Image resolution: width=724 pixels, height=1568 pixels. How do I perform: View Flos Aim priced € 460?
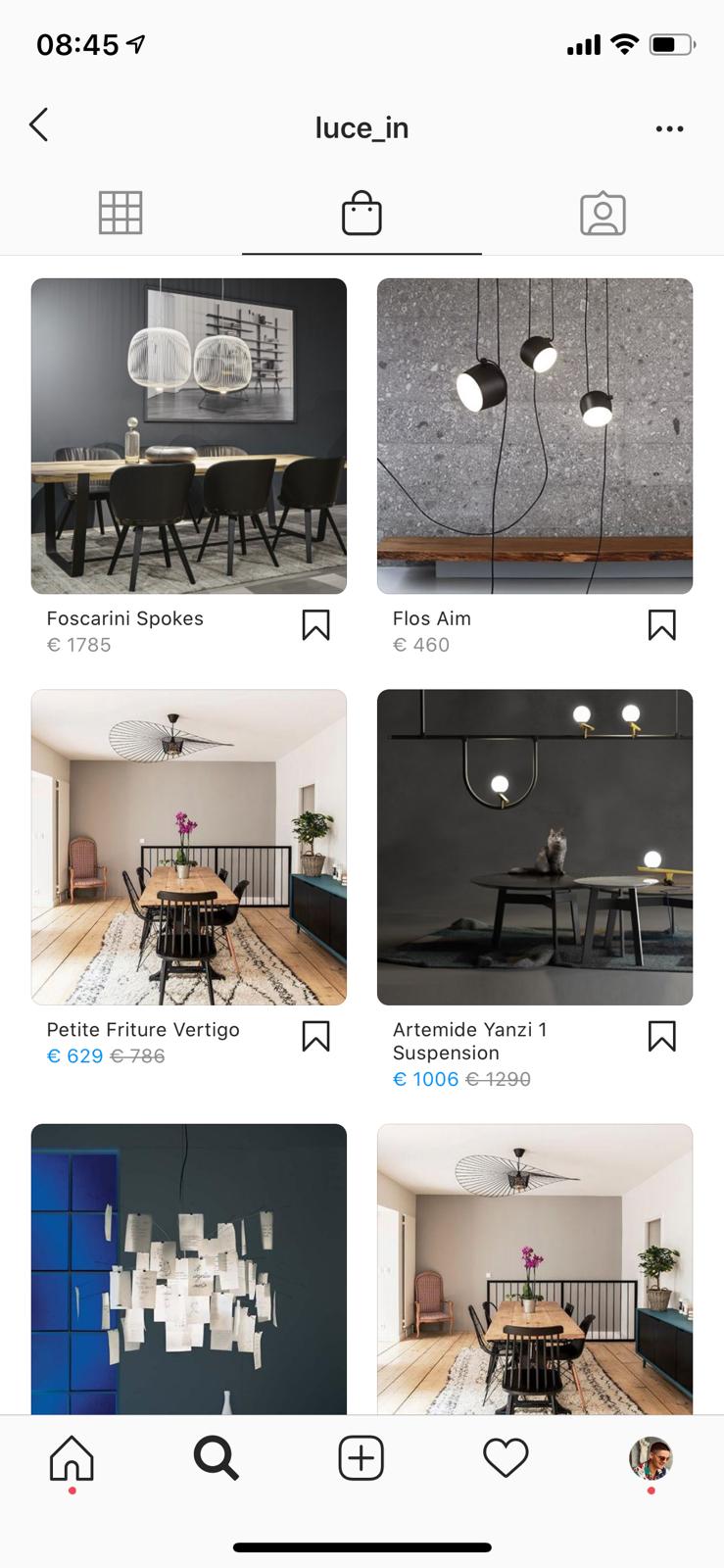point(535,437)
